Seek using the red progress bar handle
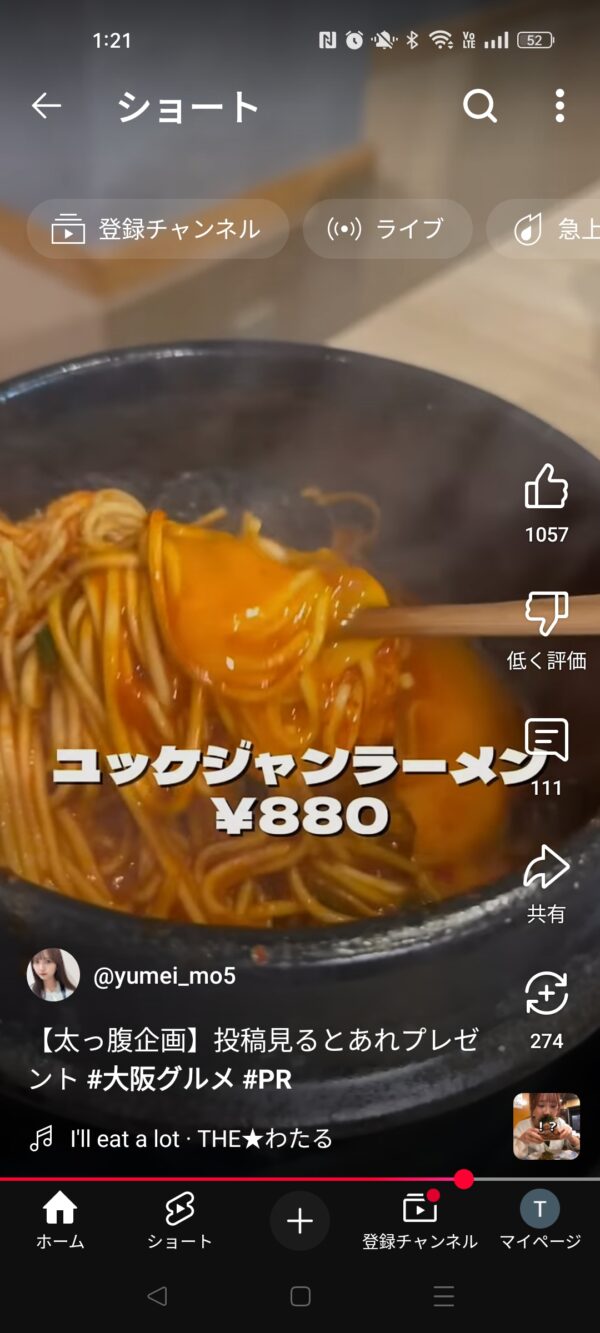Screen dimensions: 600x1333 (x=463, y=1179)
